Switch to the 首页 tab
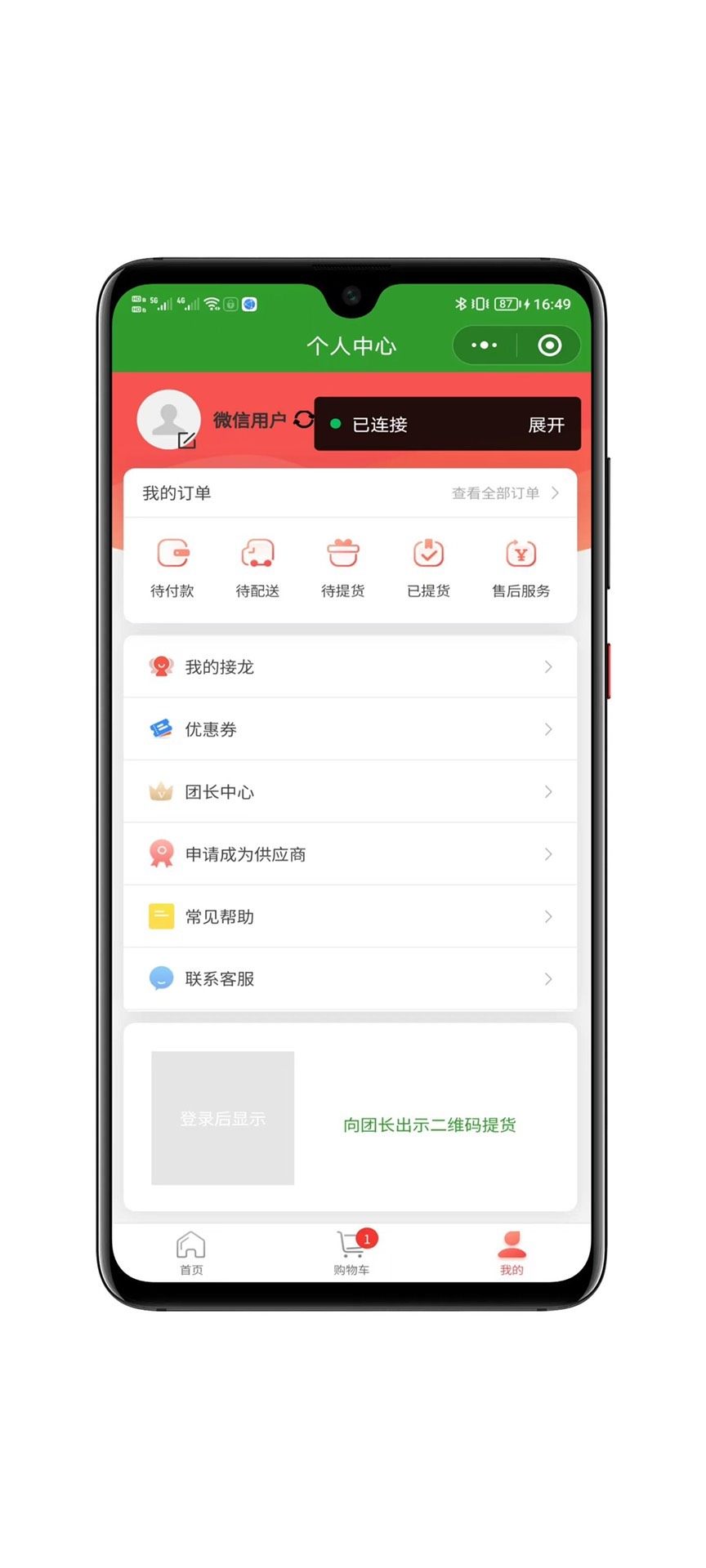This screenshot has width=706, height=1568. (x=191, y=1254)
